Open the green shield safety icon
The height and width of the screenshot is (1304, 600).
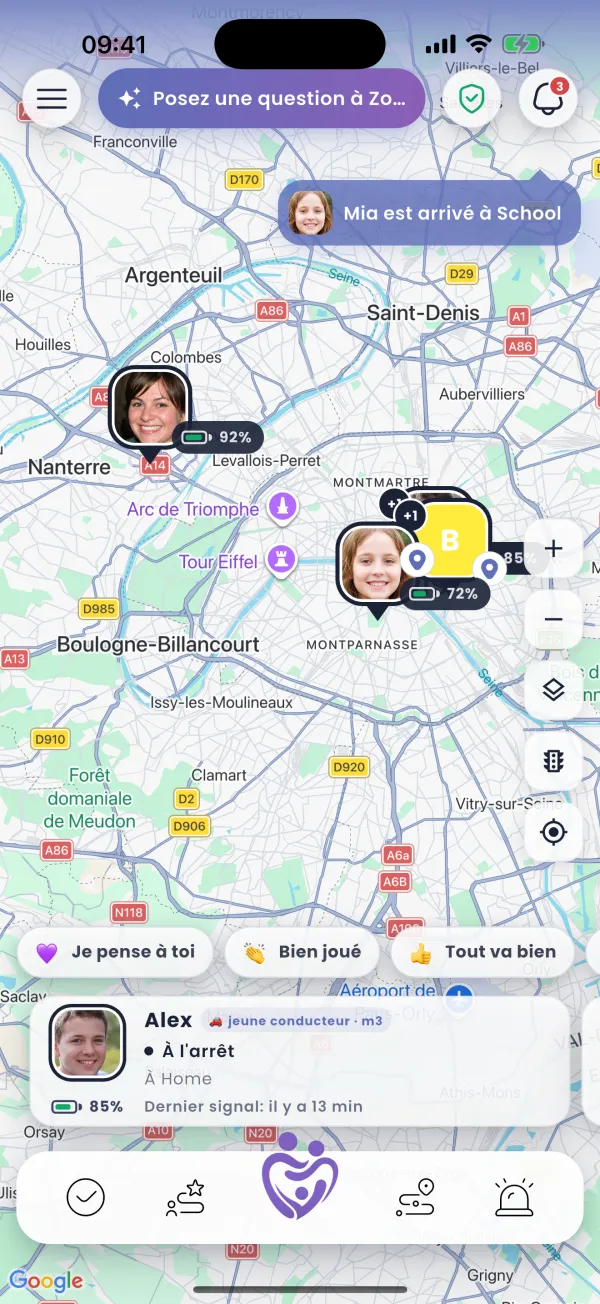(x=471, y=98)
